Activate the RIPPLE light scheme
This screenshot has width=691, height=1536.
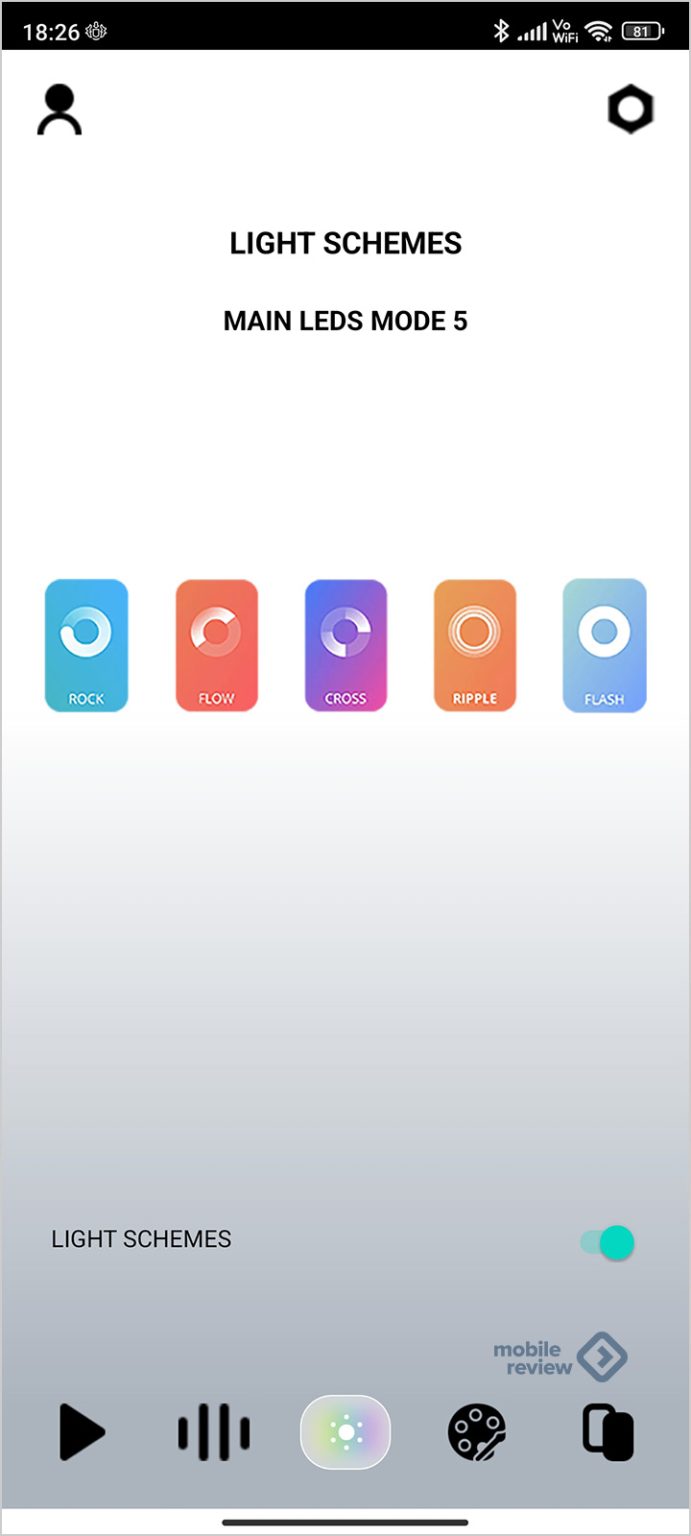pos(475,645)
